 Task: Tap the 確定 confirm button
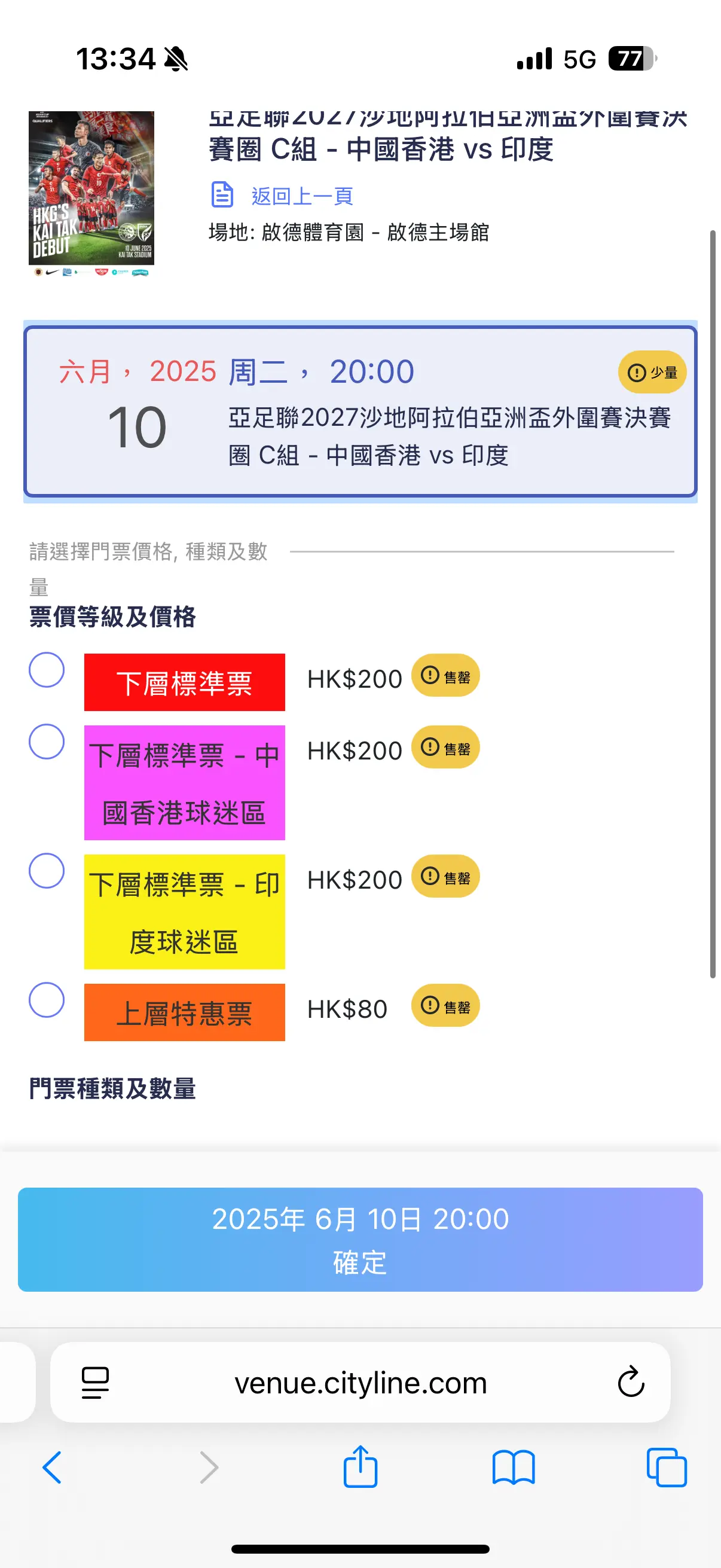click(x=360, y=1239)
